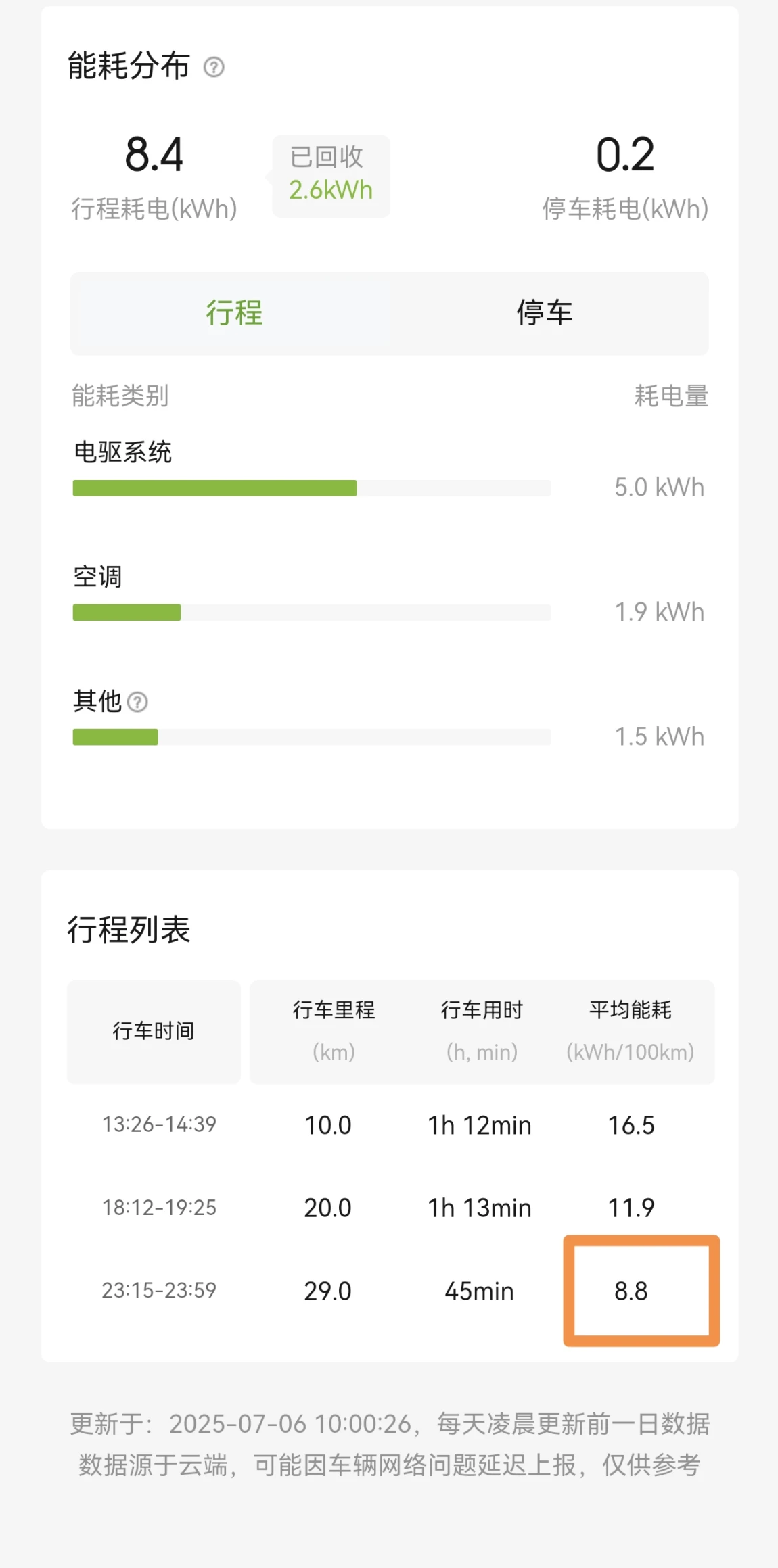778x1568 pixels.
Task: Tap the help icon next to 其他
Action: pyautogui.click(x=137, y=702)
